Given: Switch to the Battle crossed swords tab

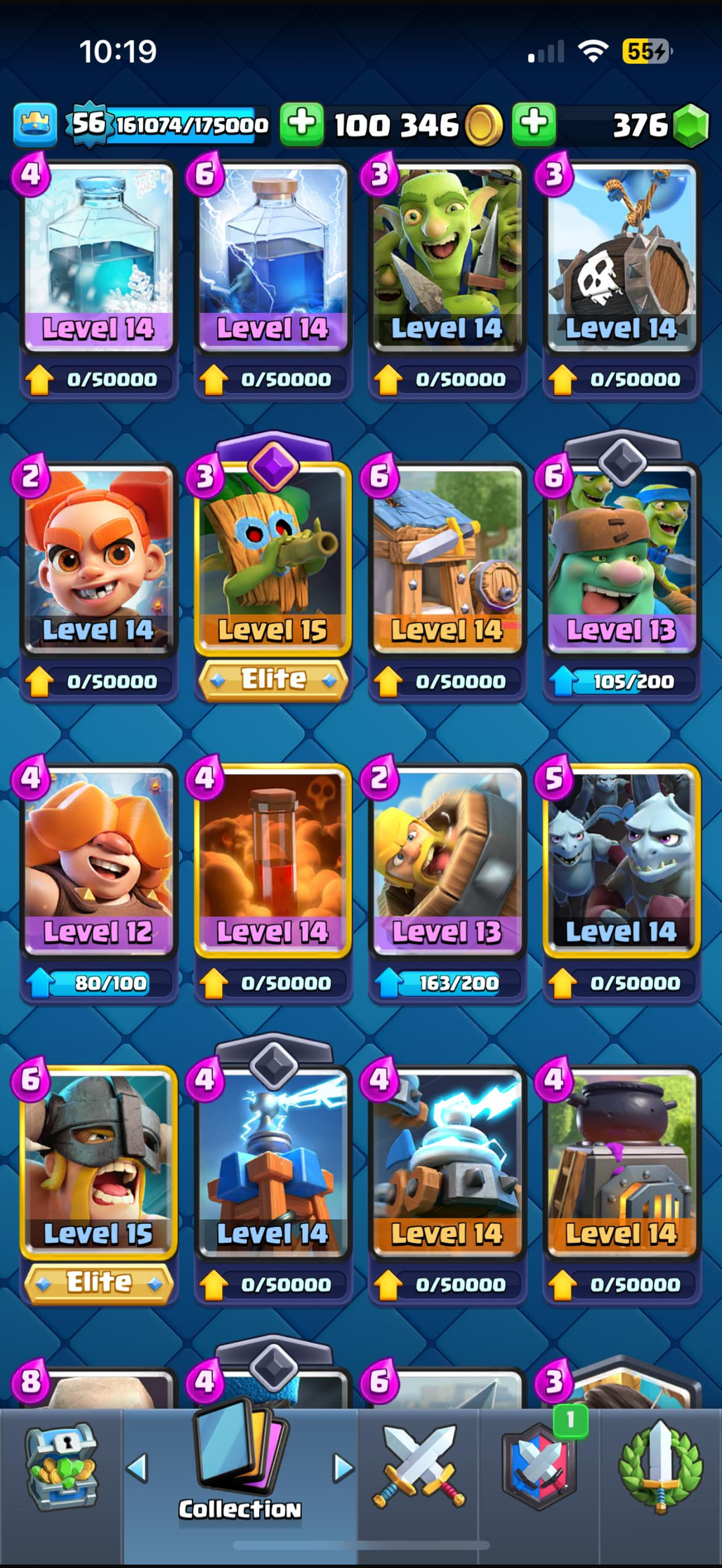Looking at the screenshot, I should pos(419,1467).
